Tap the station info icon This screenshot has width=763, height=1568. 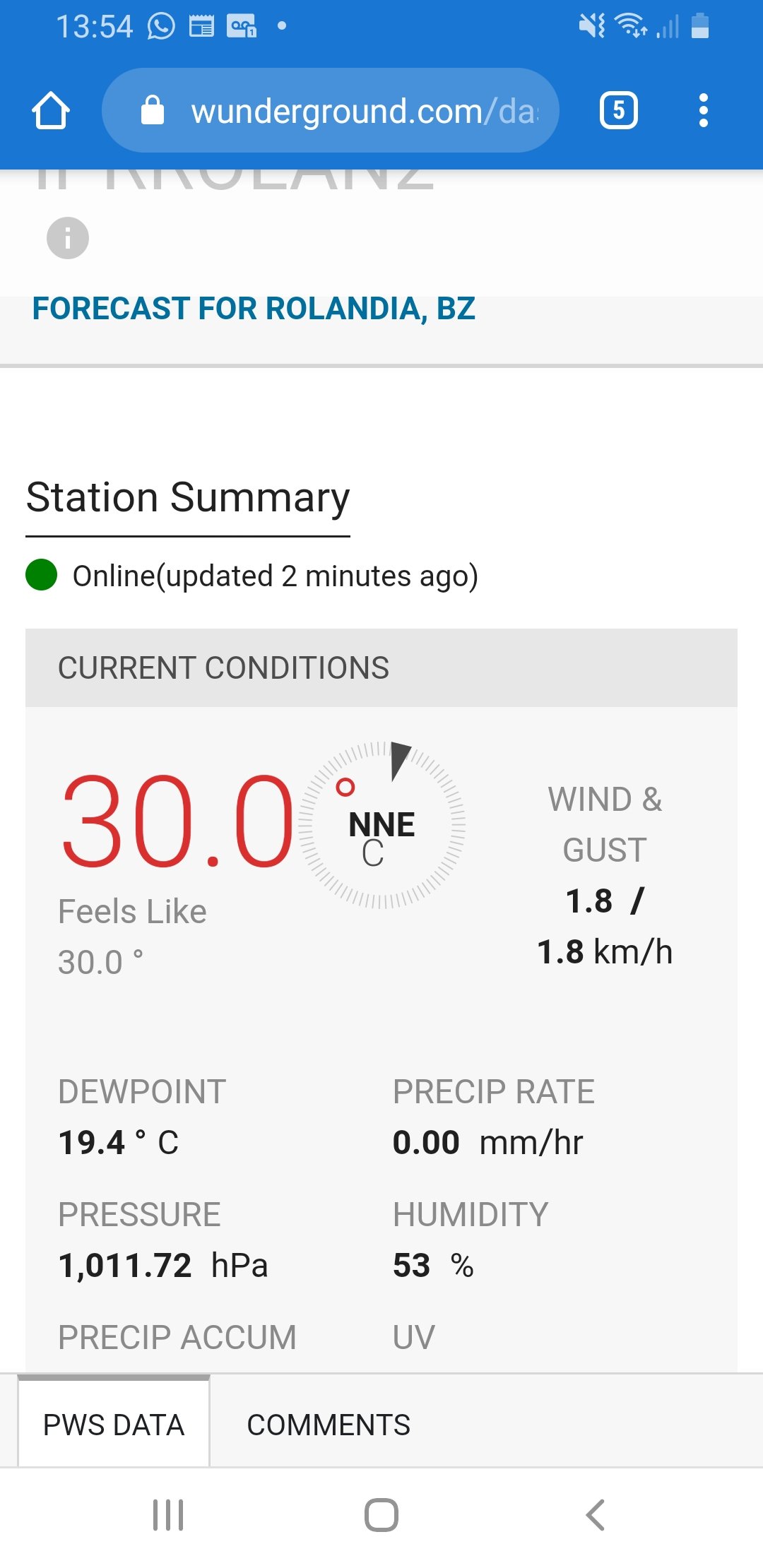(68, 238)
